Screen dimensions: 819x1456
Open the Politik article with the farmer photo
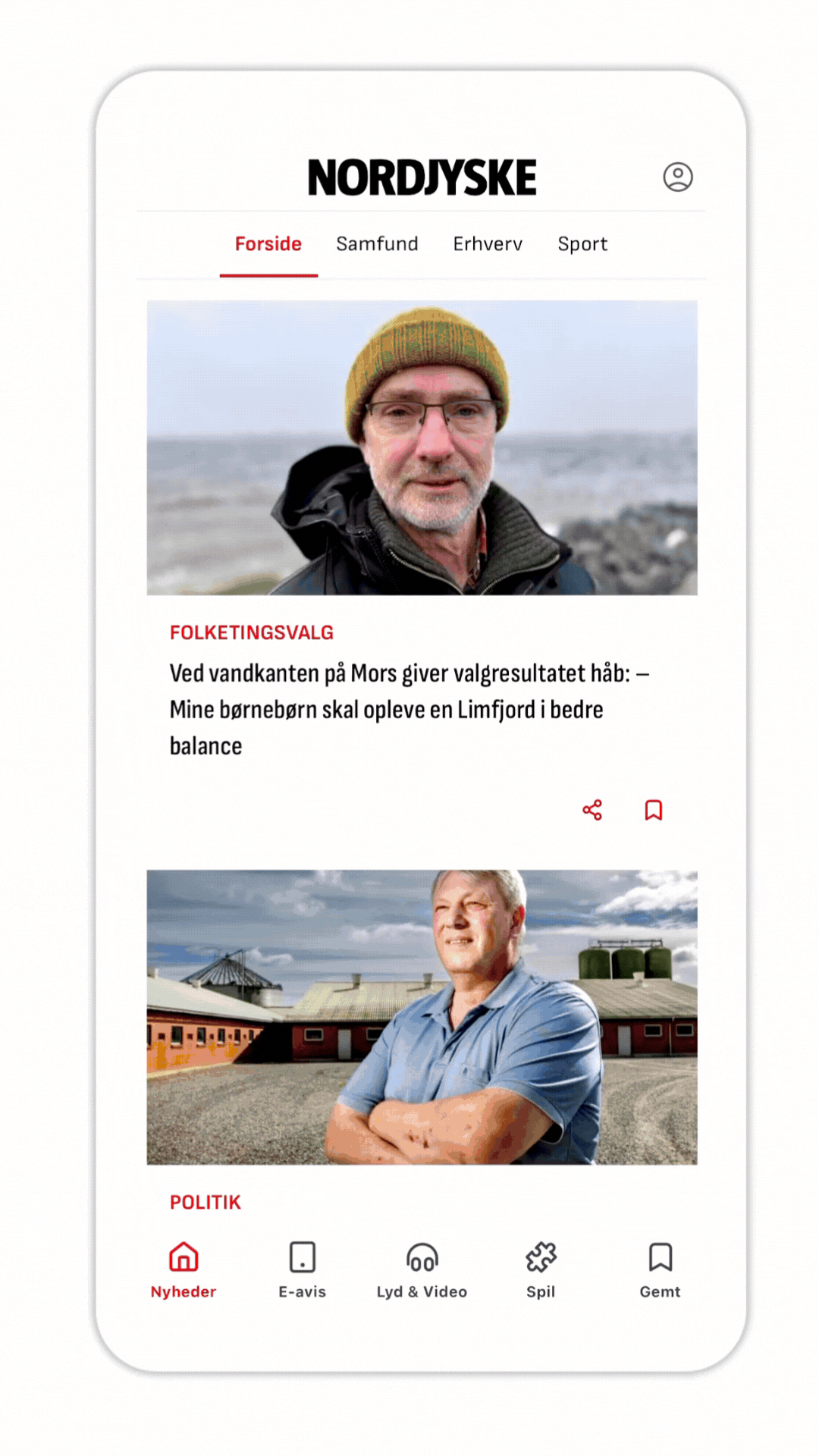tap(422, 1017)
